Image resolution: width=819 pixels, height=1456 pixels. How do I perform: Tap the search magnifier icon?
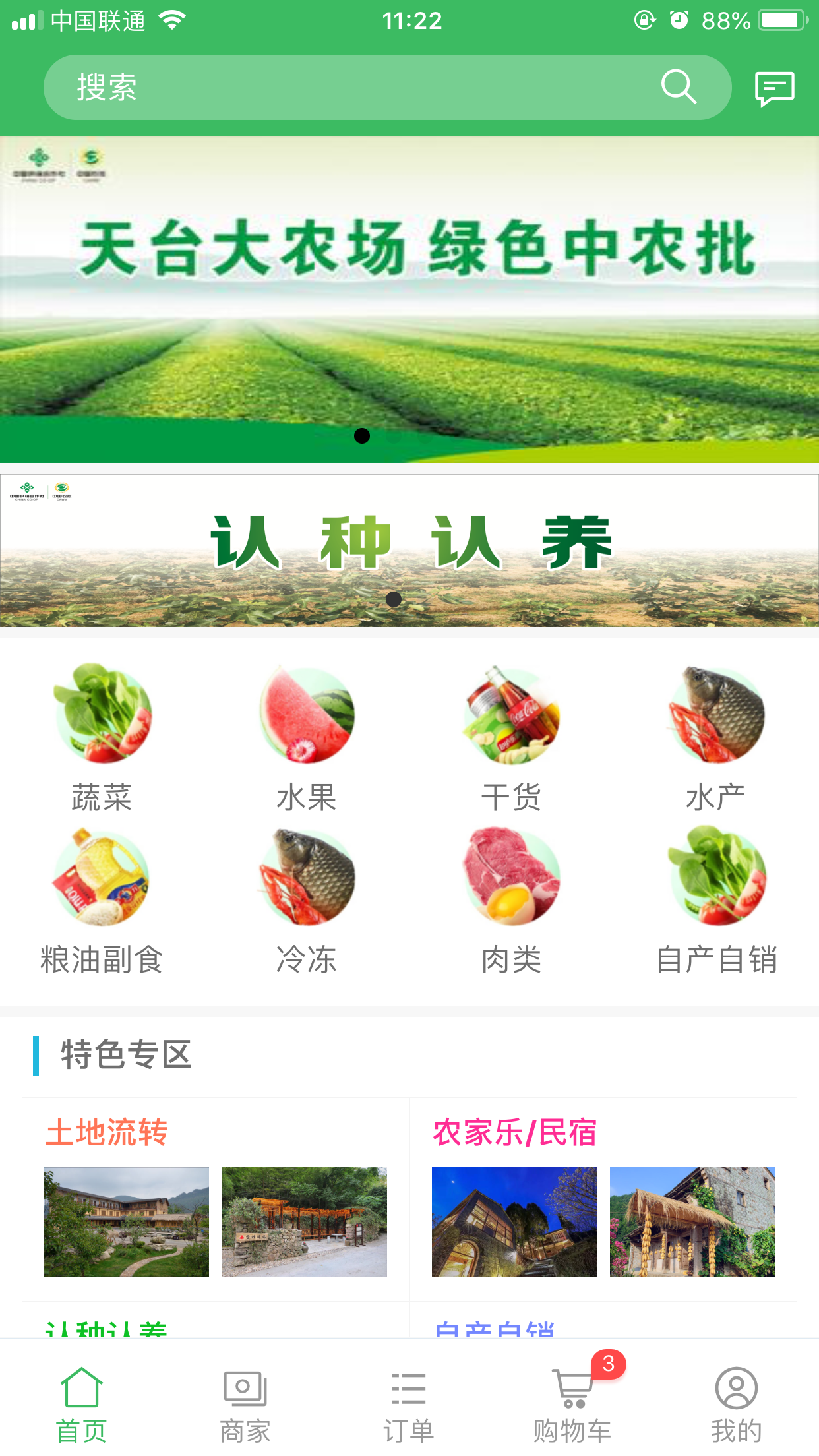(x=679, y=86)
